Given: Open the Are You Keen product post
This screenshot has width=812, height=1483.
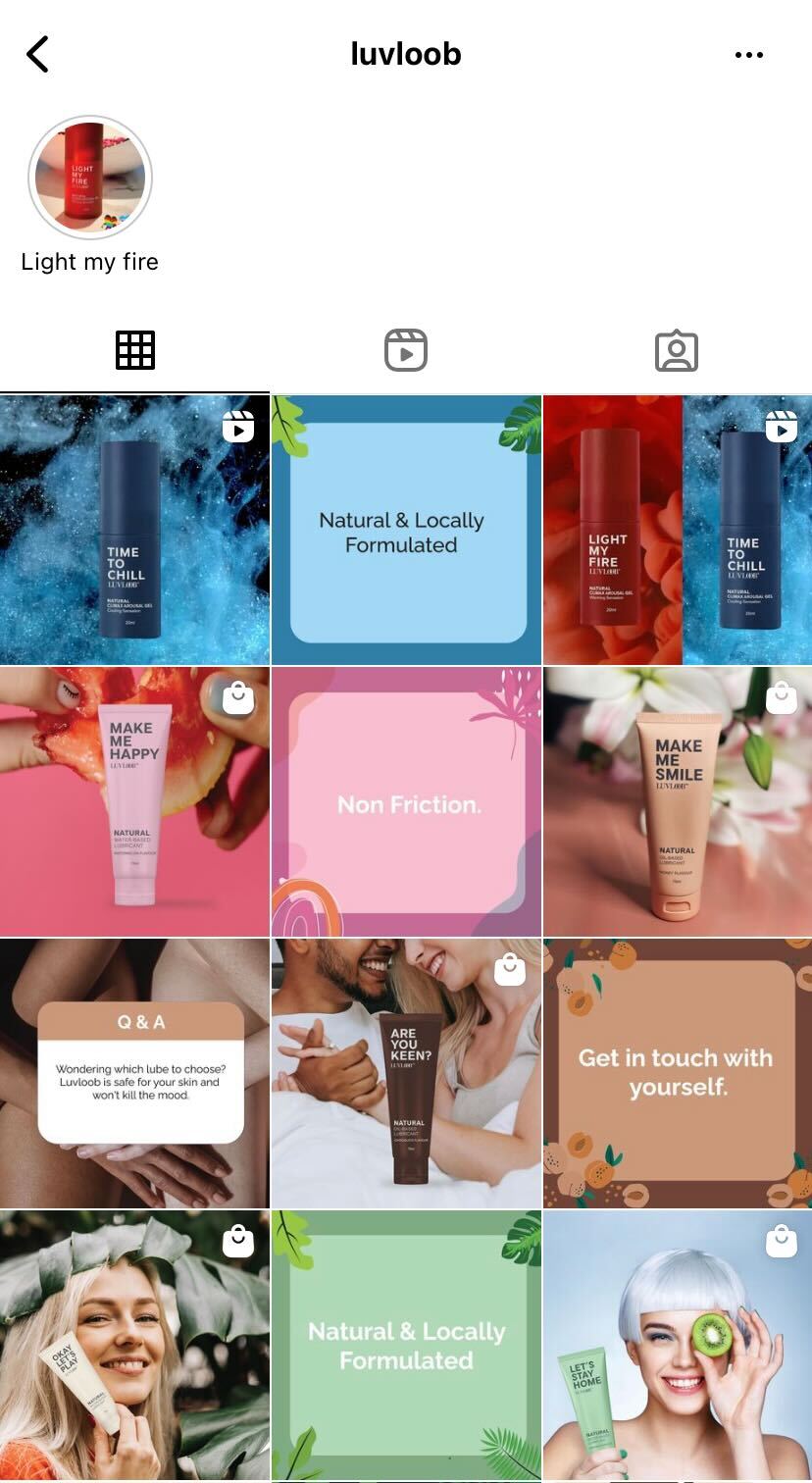Looking at the screenshot, I should 406,1073.
